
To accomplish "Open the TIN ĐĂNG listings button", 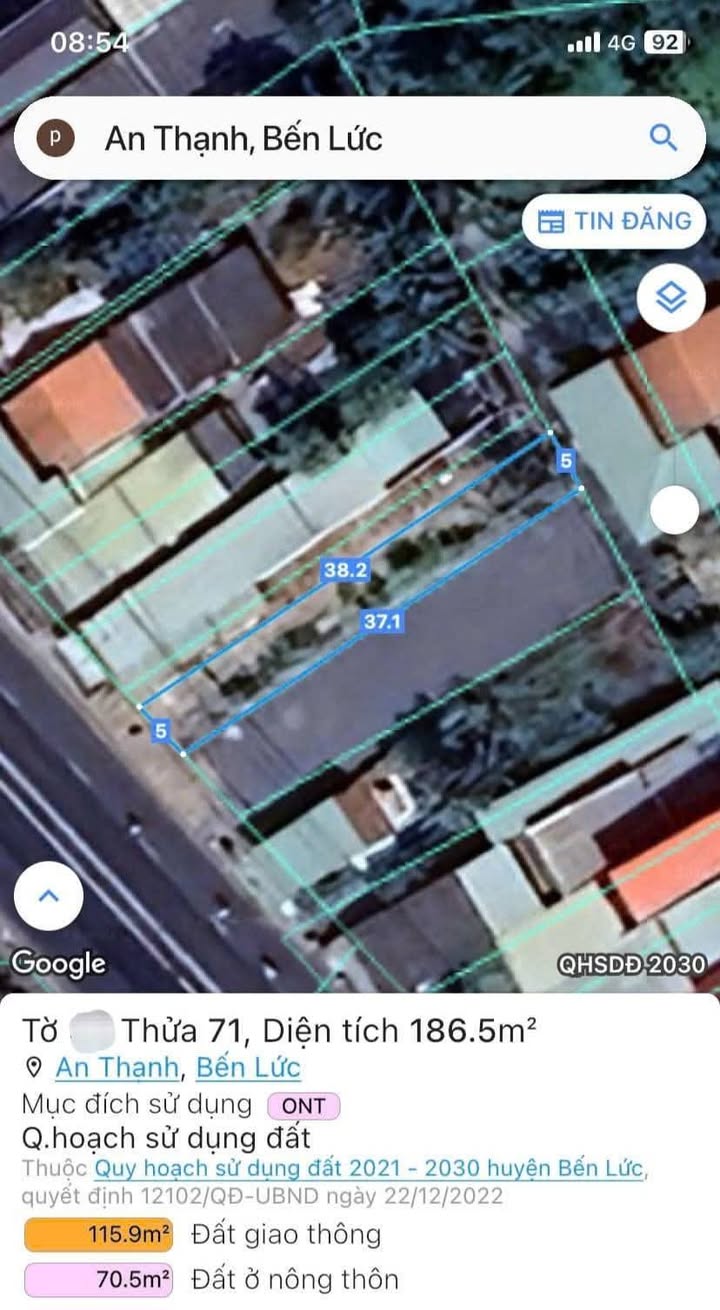I will (613, 221).
